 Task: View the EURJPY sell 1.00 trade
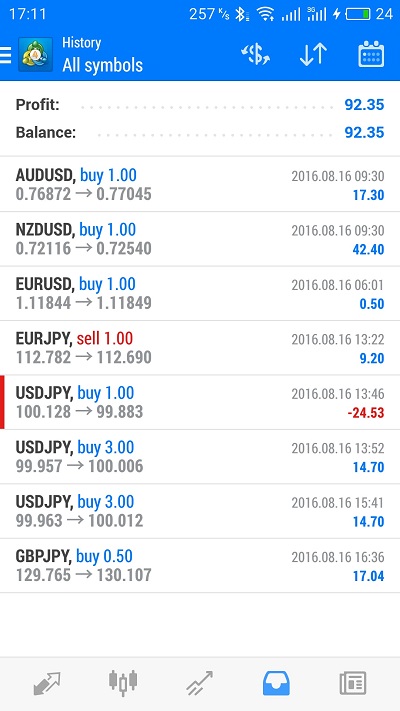click(x=200, y=348)
